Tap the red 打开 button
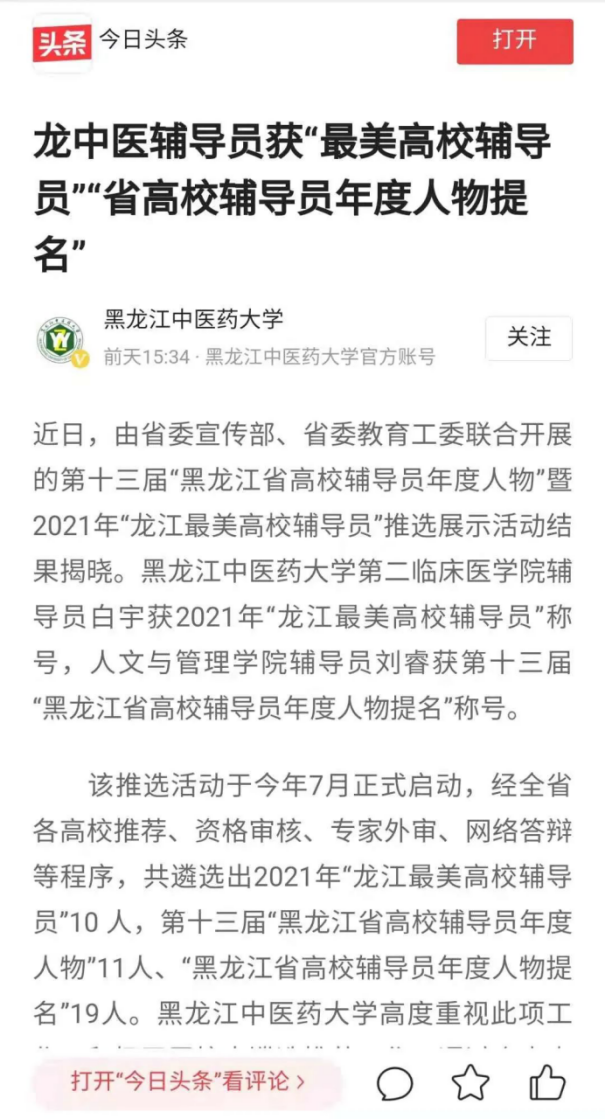 click(515, 41)
